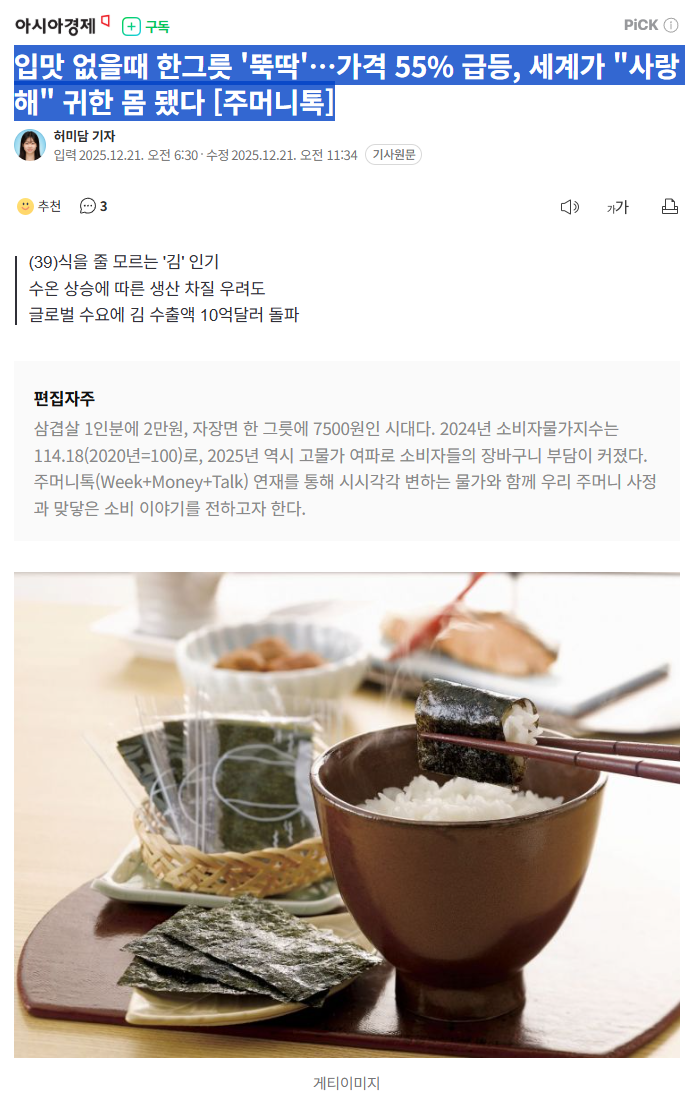Listen to the article with speaker icon

tap(569, 207)
